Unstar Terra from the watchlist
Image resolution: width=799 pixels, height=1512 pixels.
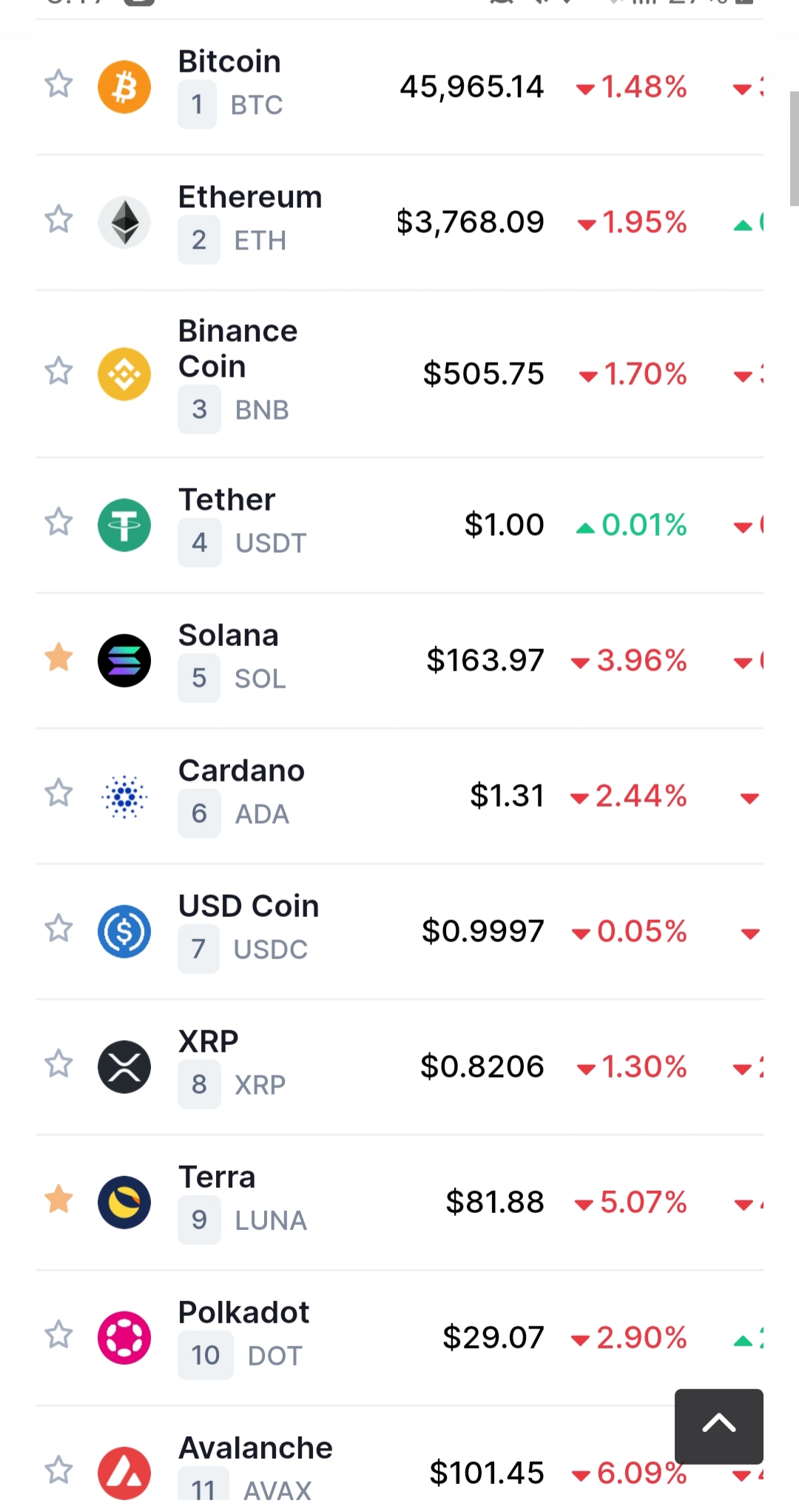point(58,1200)
